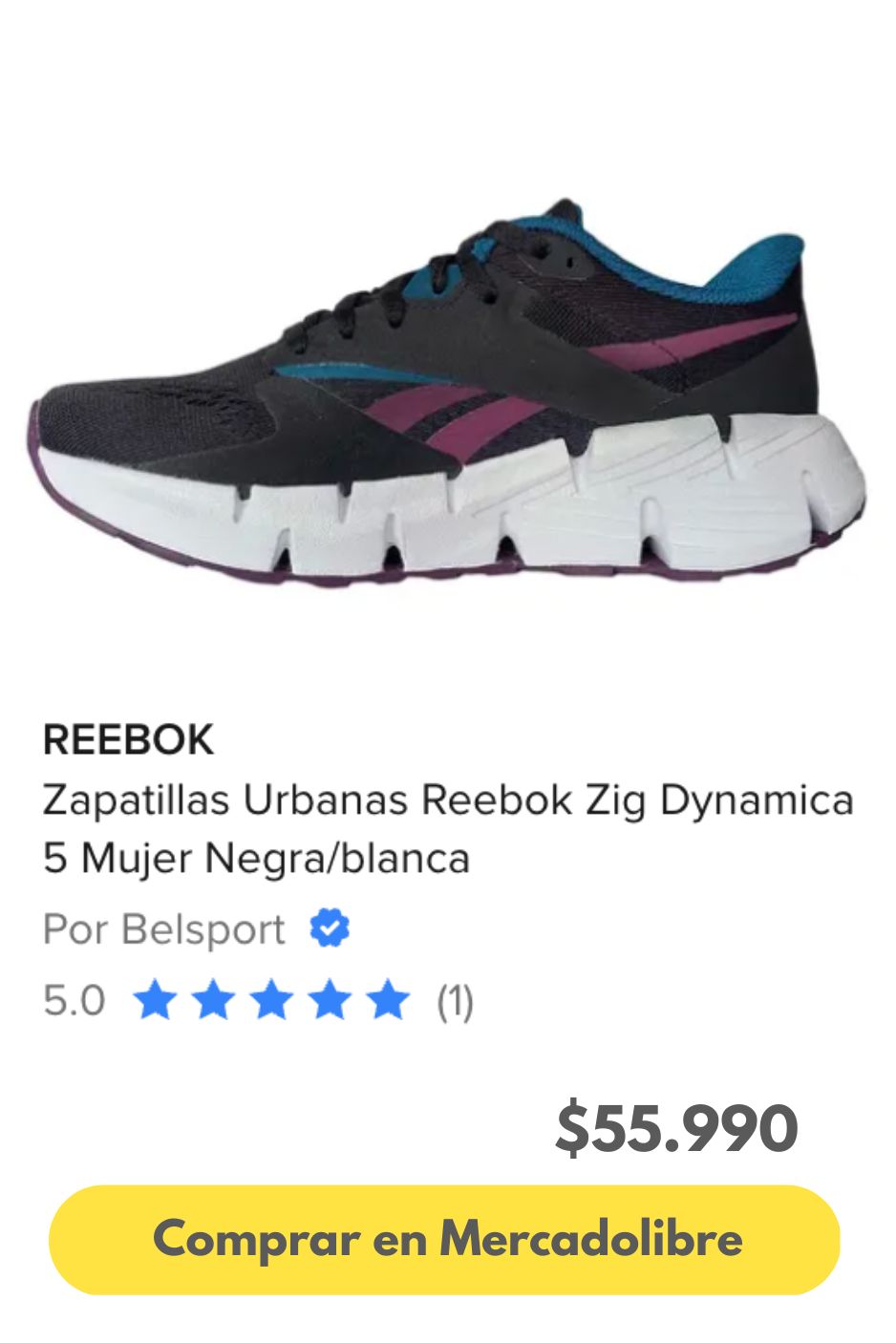Select the second rating star
The height and width of the screenshot is (1343, 896).
(215, 1000)
